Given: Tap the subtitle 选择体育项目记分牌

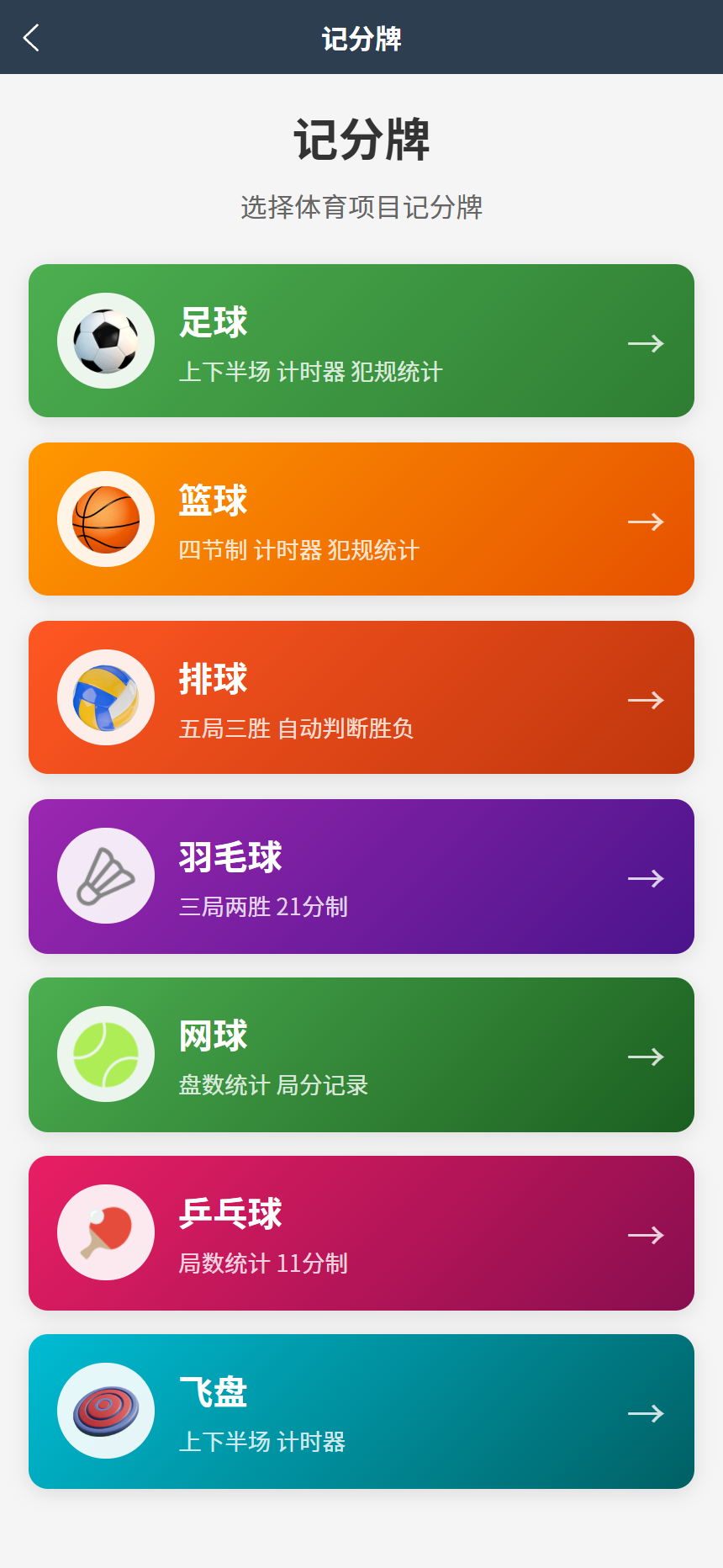Looking at the screenshot, I should 361,204.
